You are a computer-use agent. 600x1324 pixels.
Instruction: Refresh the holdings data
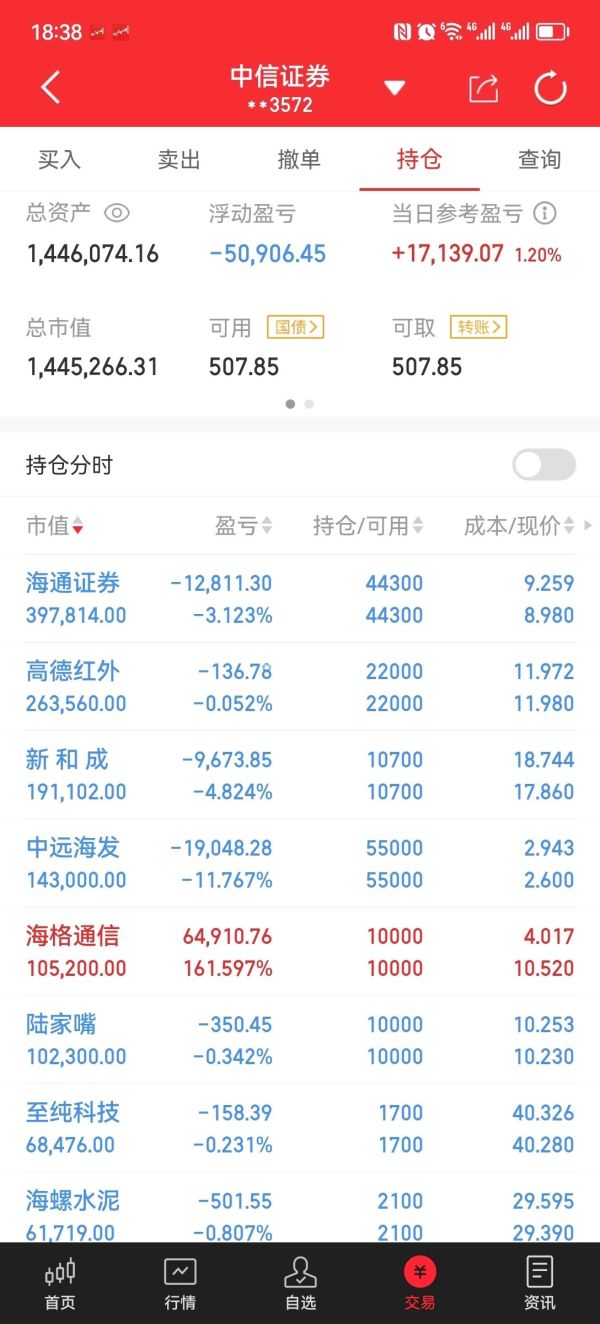[x=550, y=88]
